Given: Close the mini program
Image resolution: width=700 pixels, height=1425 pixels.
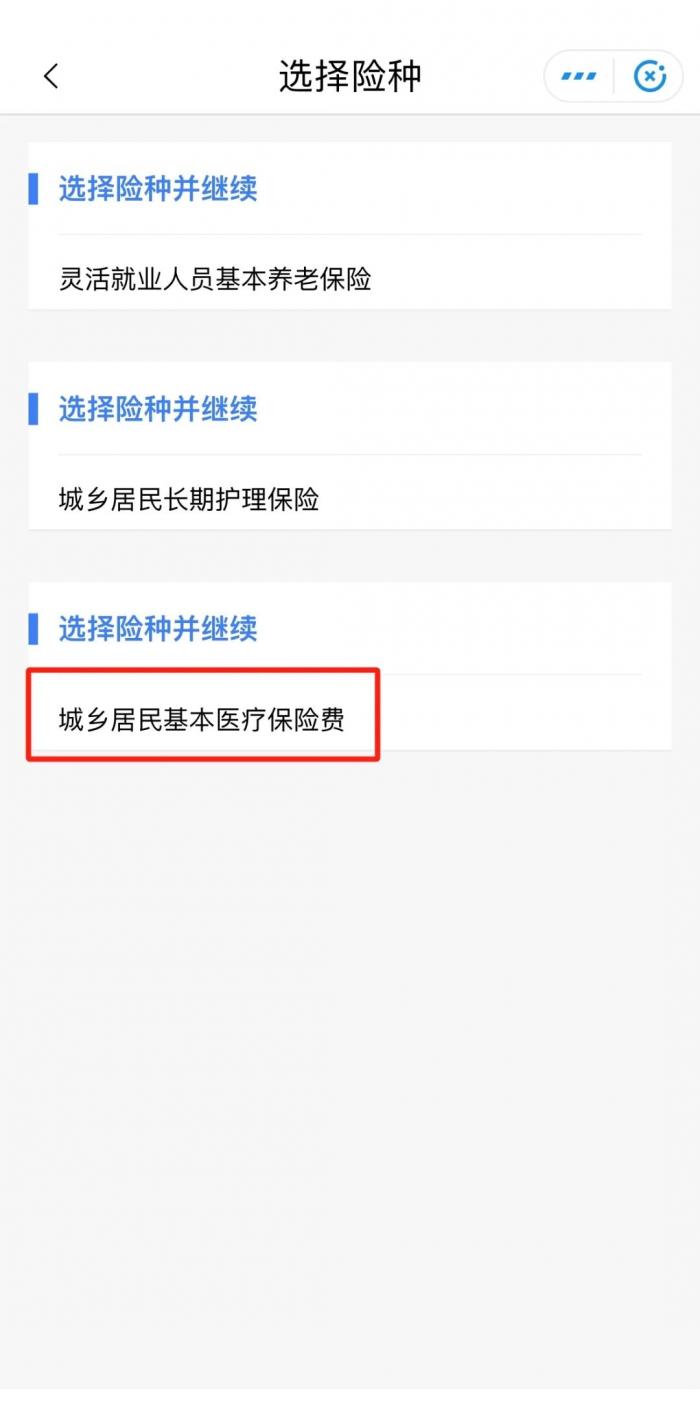Looking at the screenshot, I should [650, 76].
